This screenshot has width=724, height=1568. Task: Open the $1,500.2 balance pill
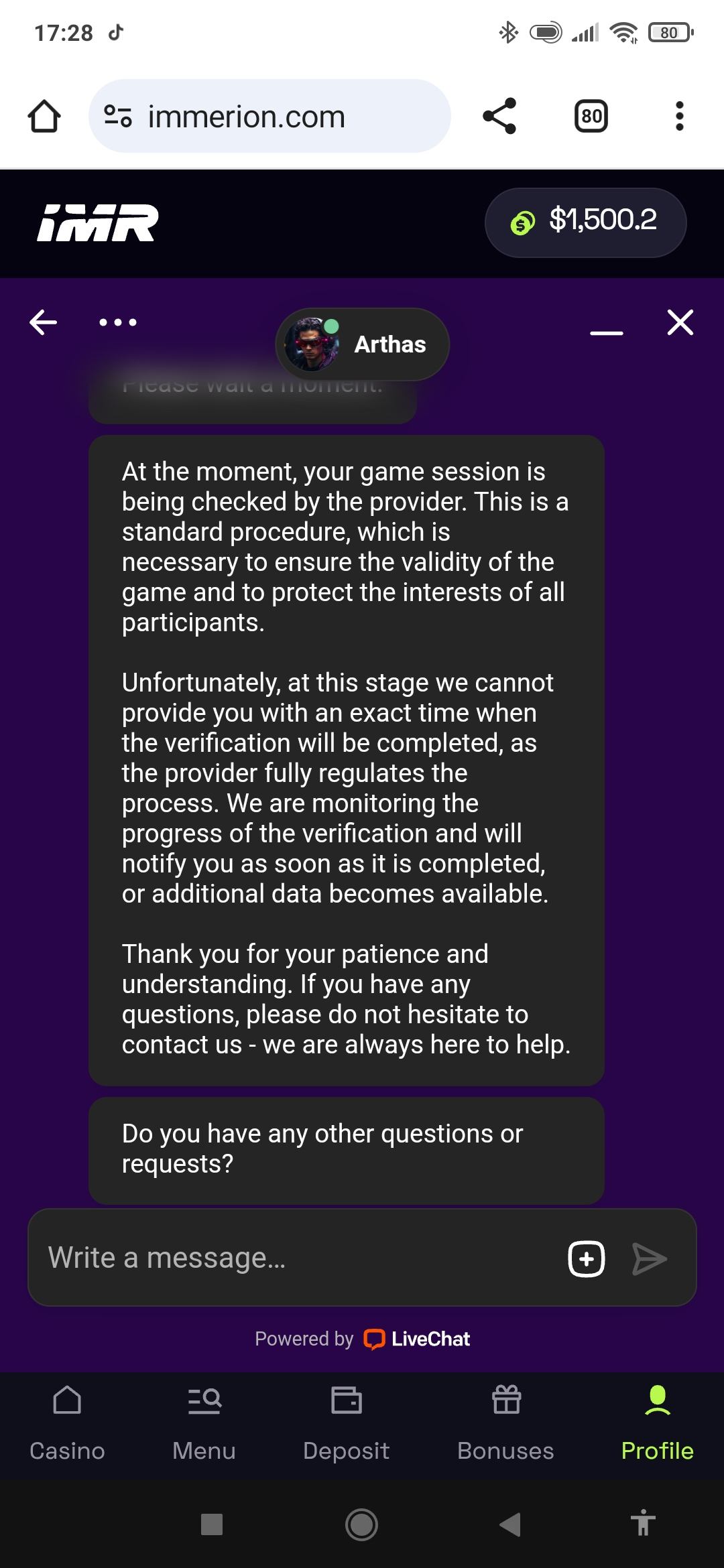(x=585, y=222)
